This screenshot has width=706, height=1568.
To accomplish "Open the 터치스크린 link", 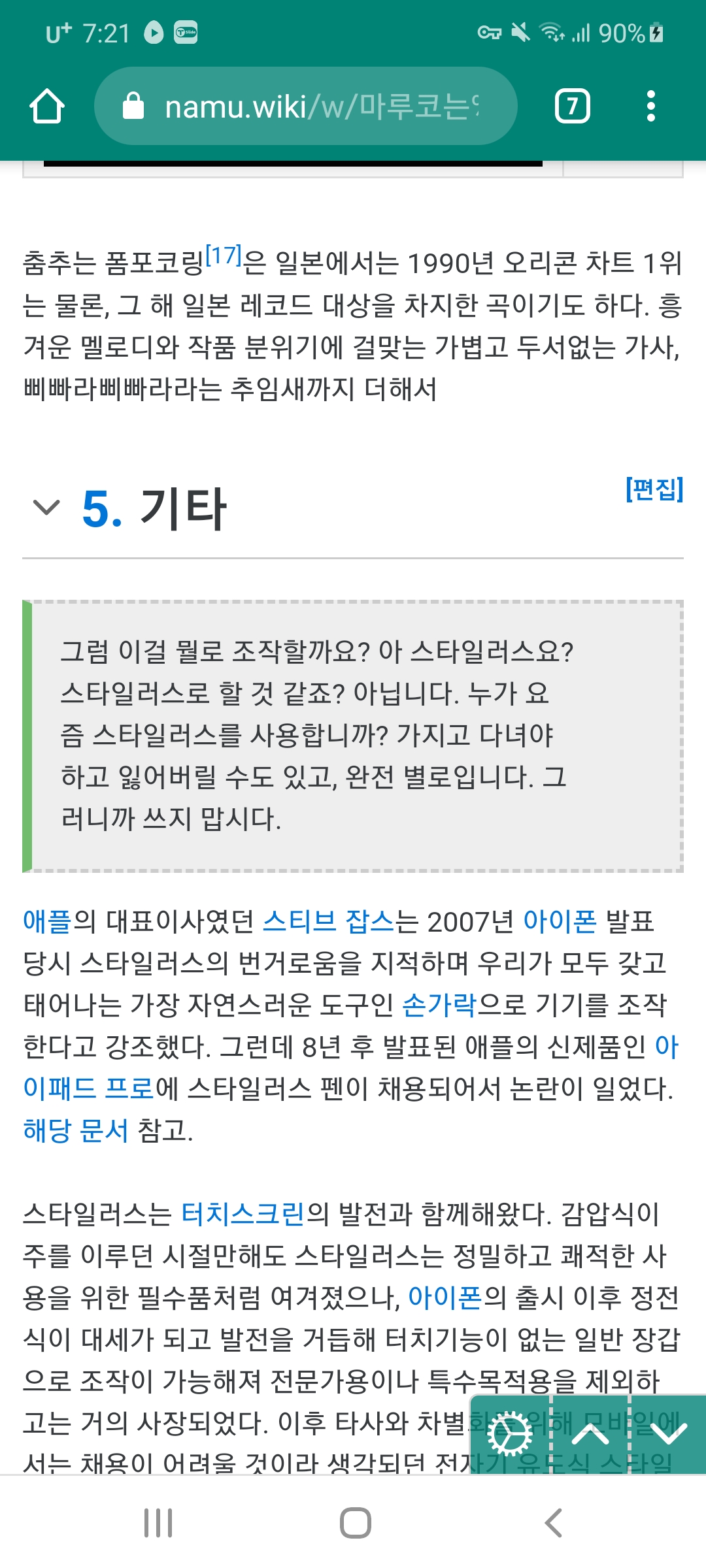I will point(243,1214).
